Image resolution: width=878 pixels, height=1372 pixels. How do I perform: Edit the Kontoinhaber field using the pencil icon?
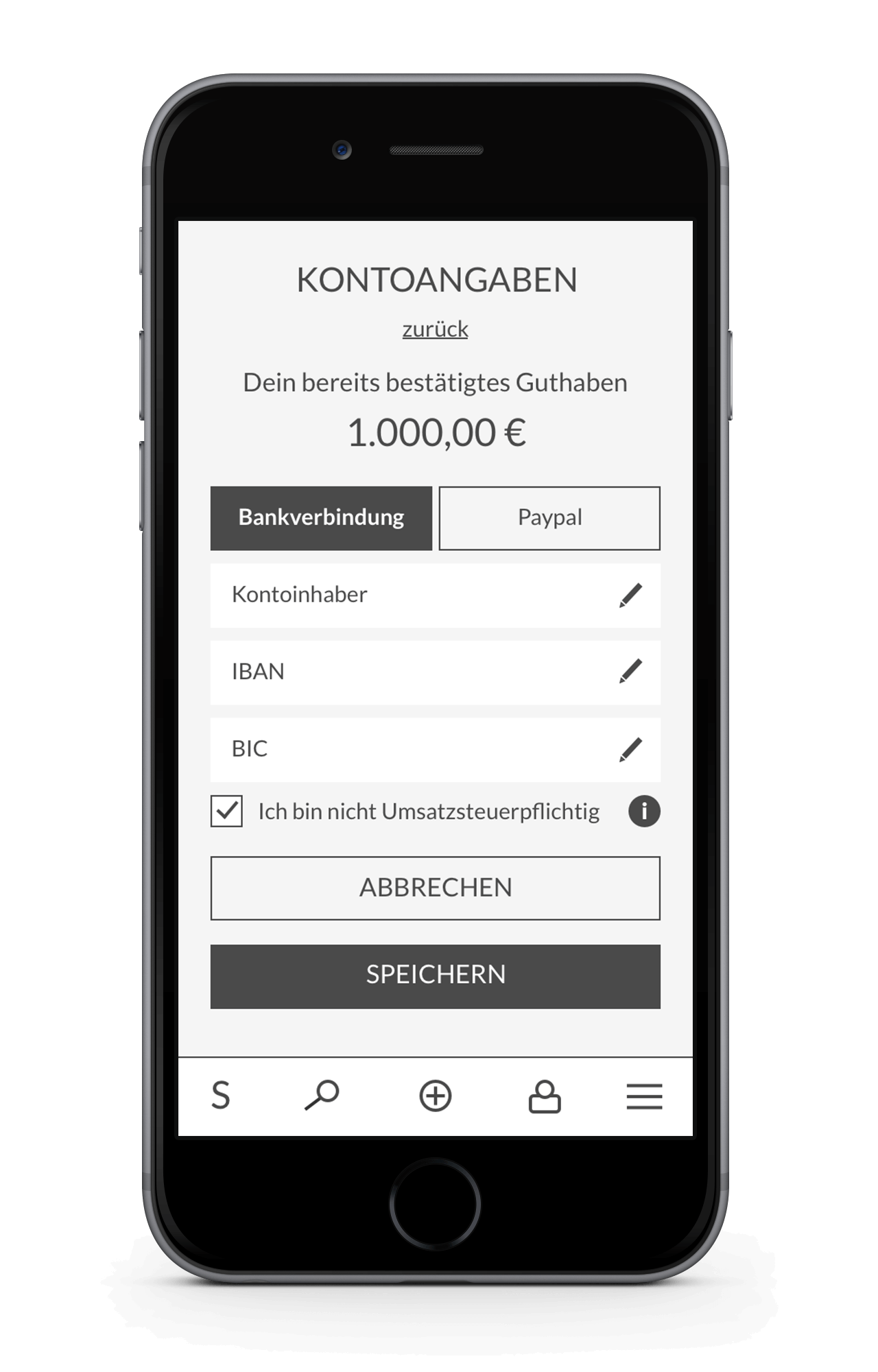632,595
